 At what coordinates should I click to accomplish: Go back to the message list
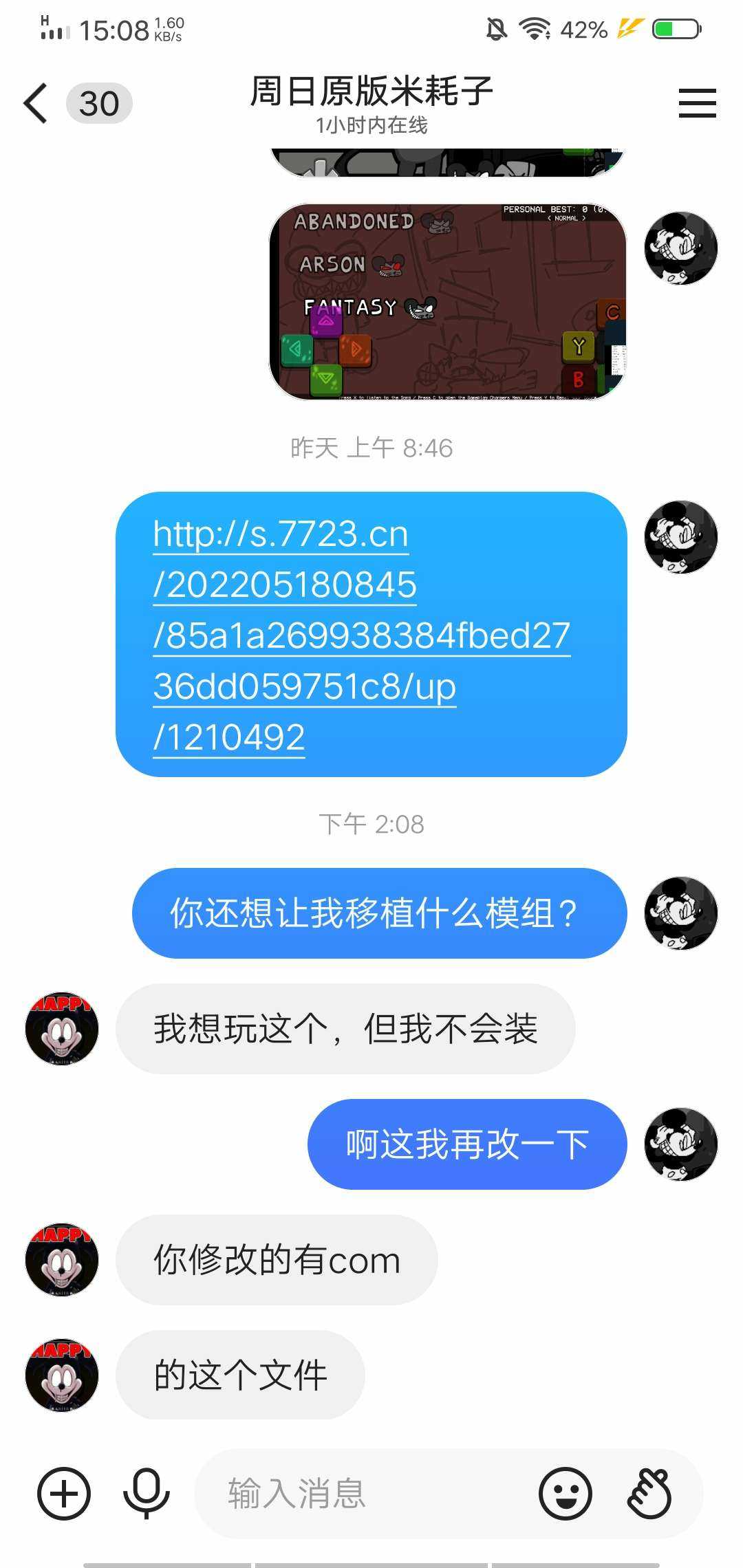click(36, 104)
